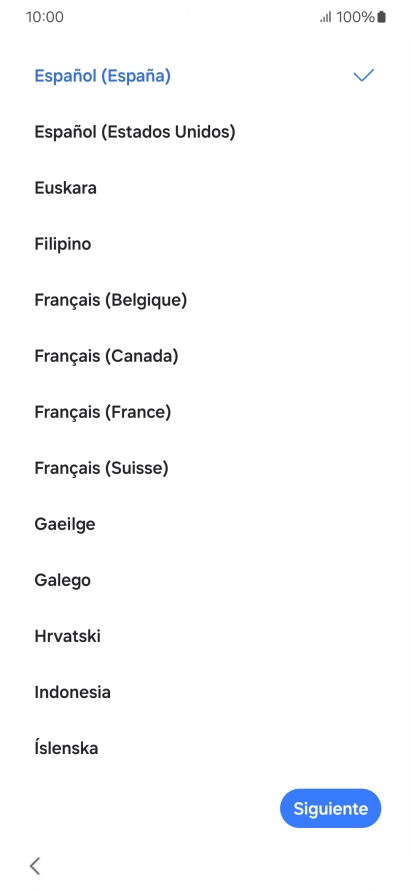Screen dimensions: 411x892
Task: Choose Íslenska language
Action: (206, 748)
